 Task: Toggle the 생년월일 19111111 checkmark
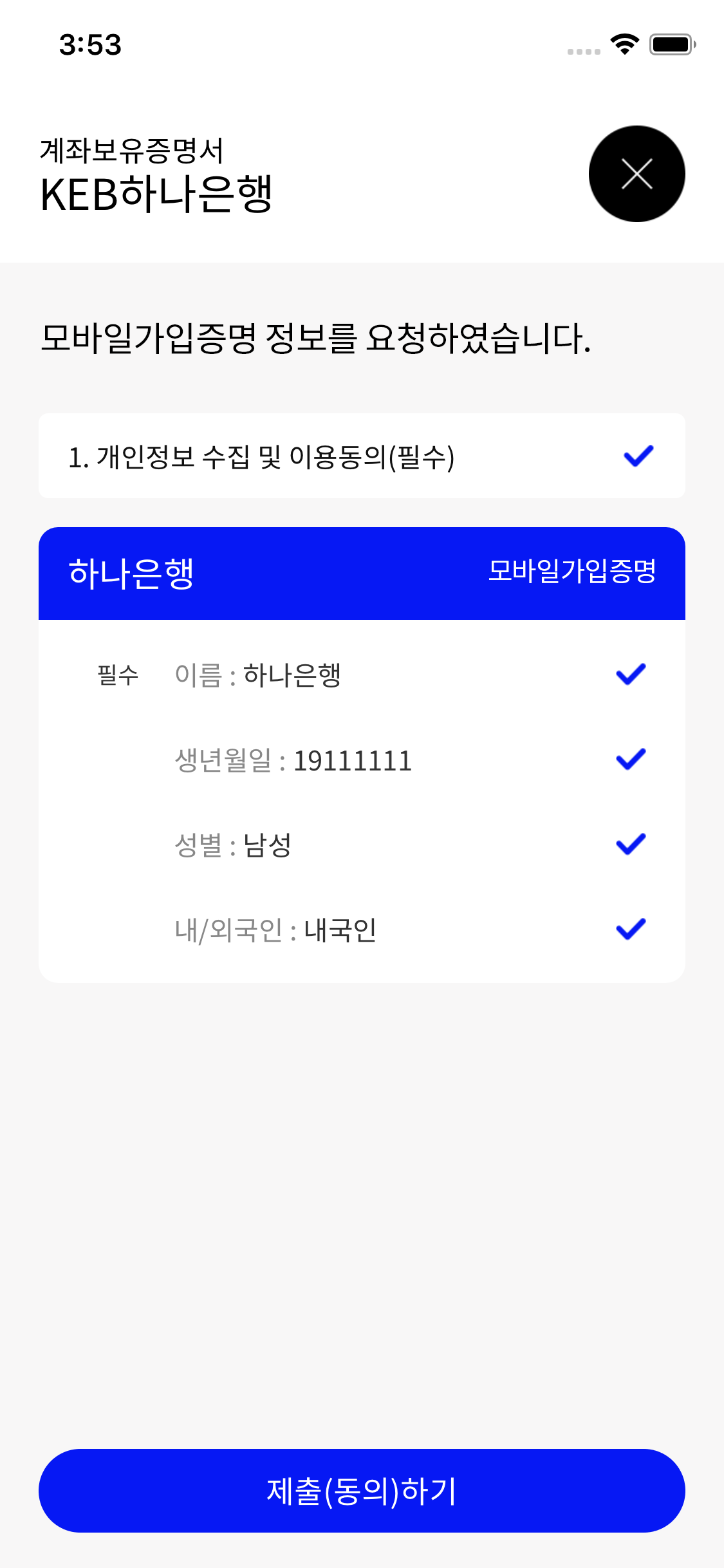631,760
